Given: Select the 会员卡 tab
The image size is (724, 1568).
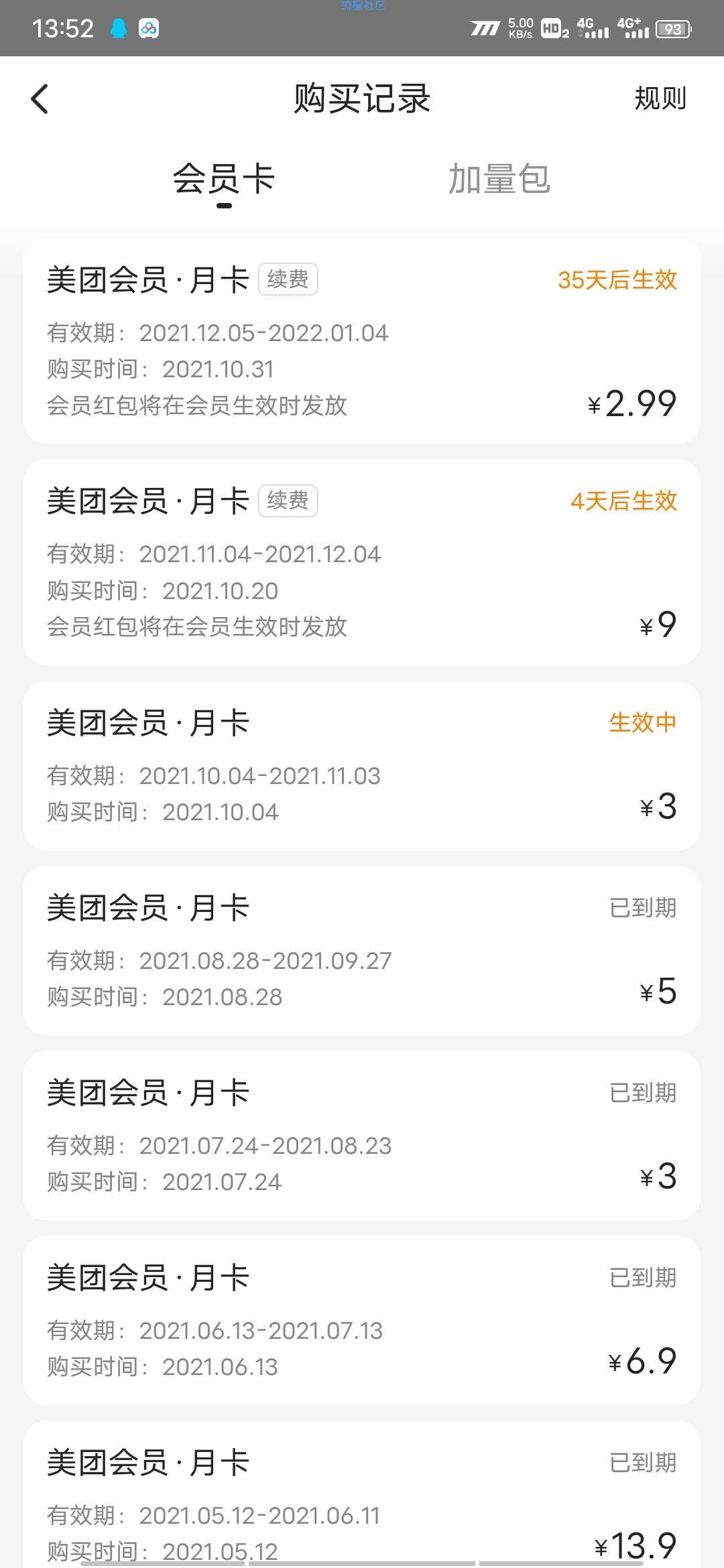Looking at the screenshot, I should (224, 179).
